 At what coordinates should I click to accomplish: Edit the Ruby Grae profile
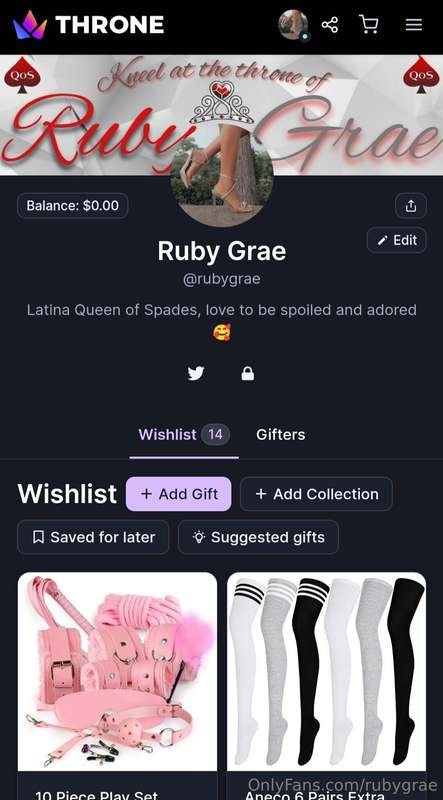(x=397, y=240)
